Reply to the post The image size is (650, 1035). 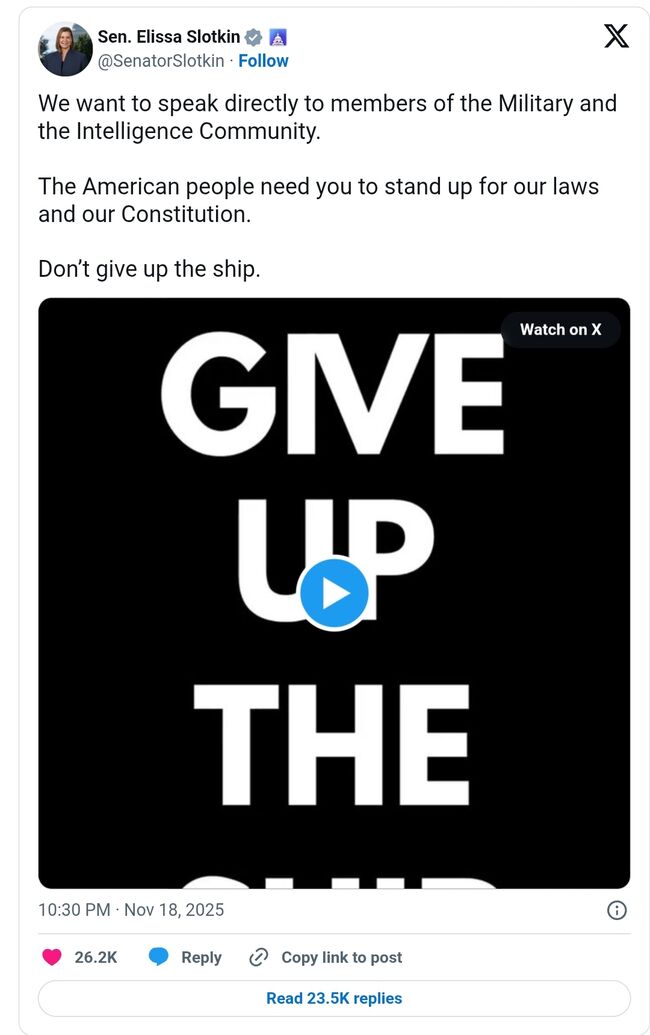click(185, 957)
